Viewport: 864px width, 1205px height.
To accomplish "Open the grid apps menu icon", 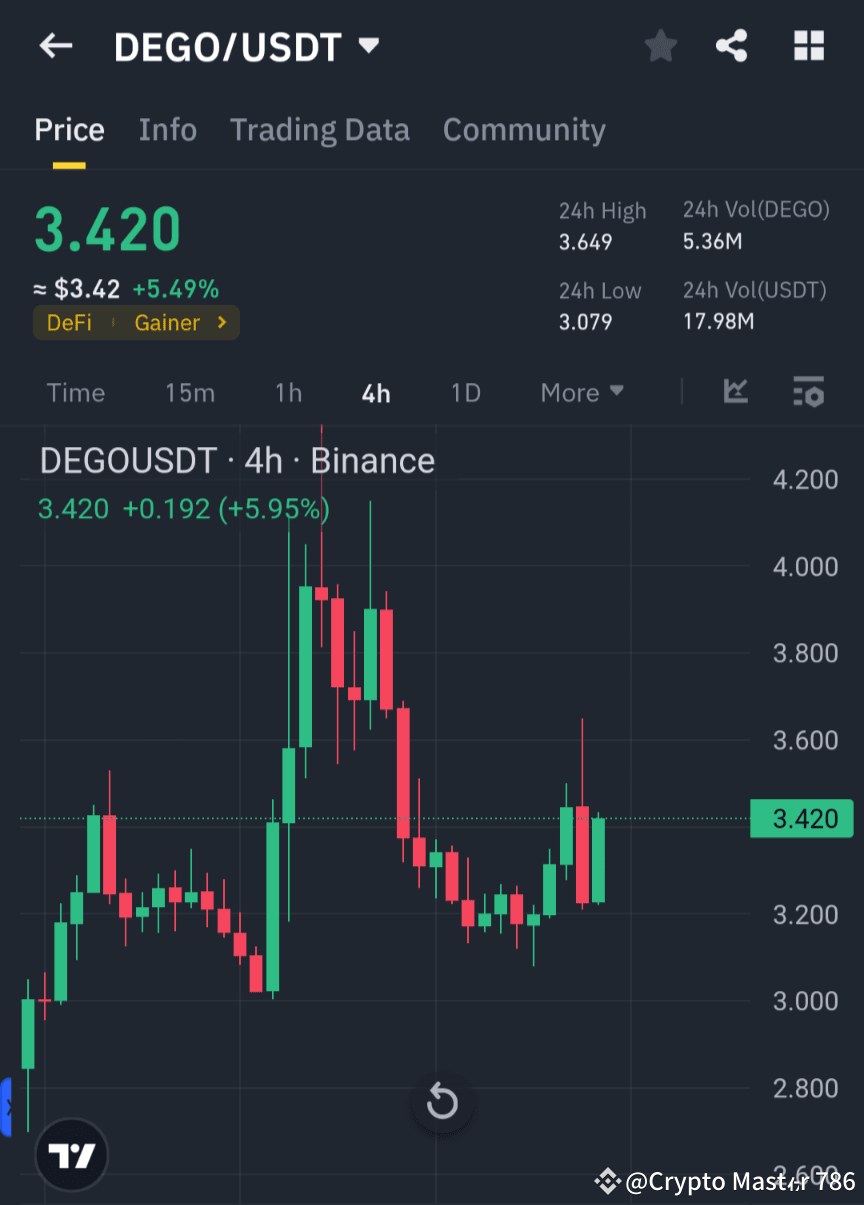I will 808,45.
